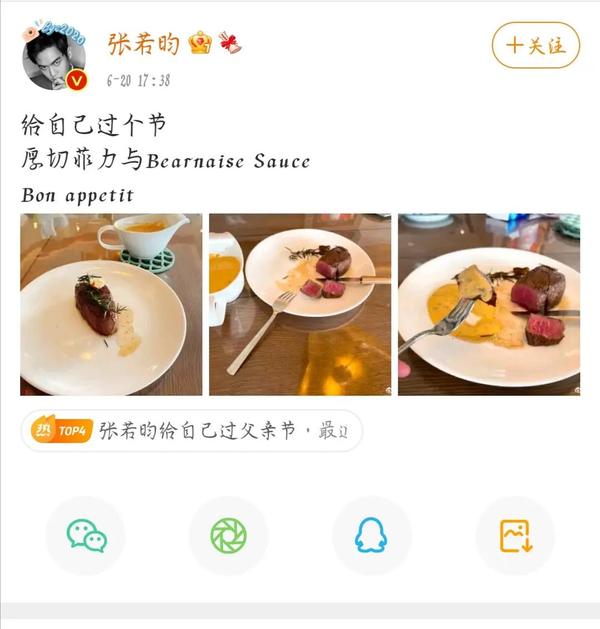View the first steak photo with sauce boat
This screenshot has width=600, height=629.
[x=111, y=304]
